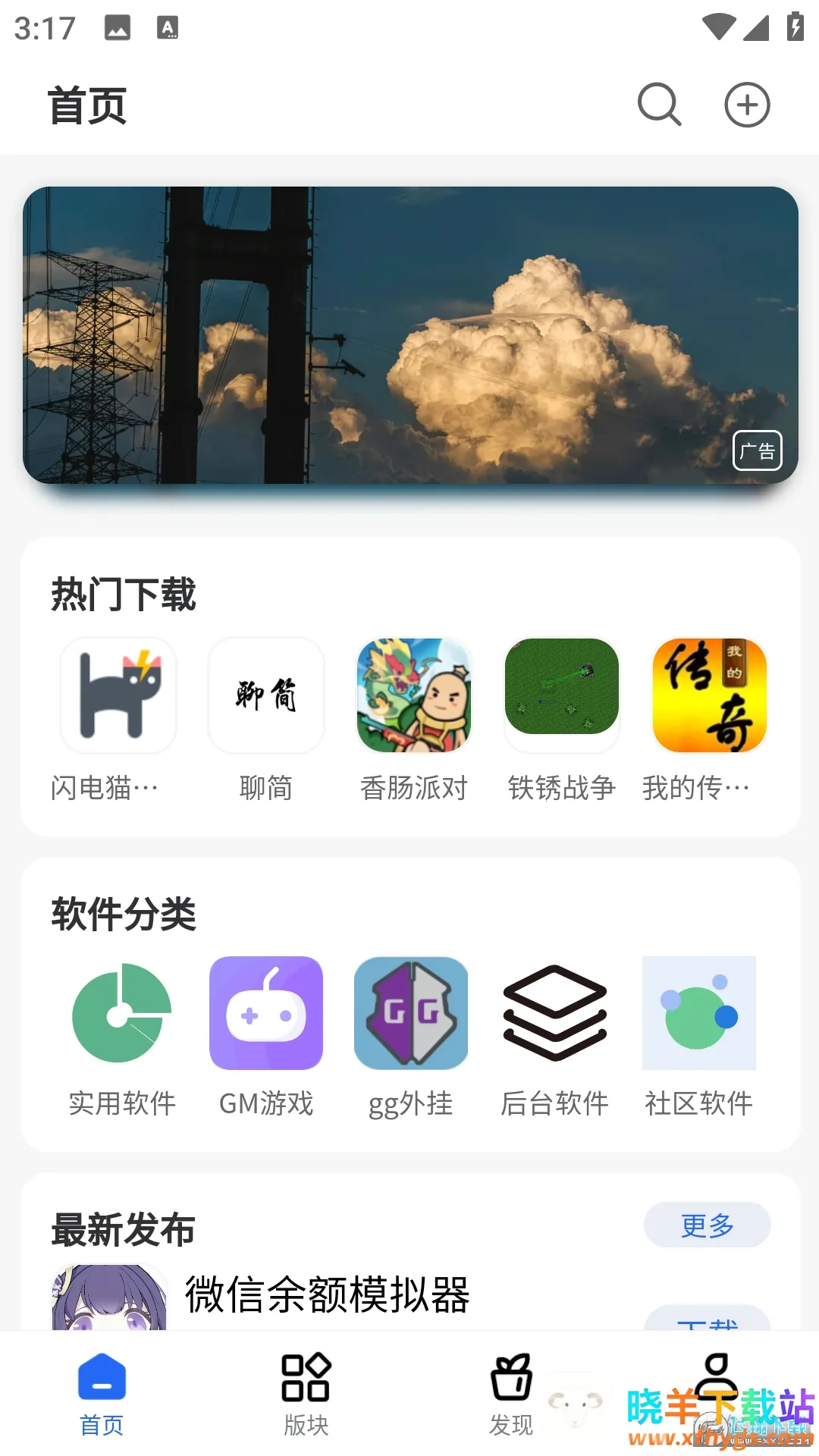819x1456 pixels.
Task: Select the gg外挂 category
Action: [411, 1013]
